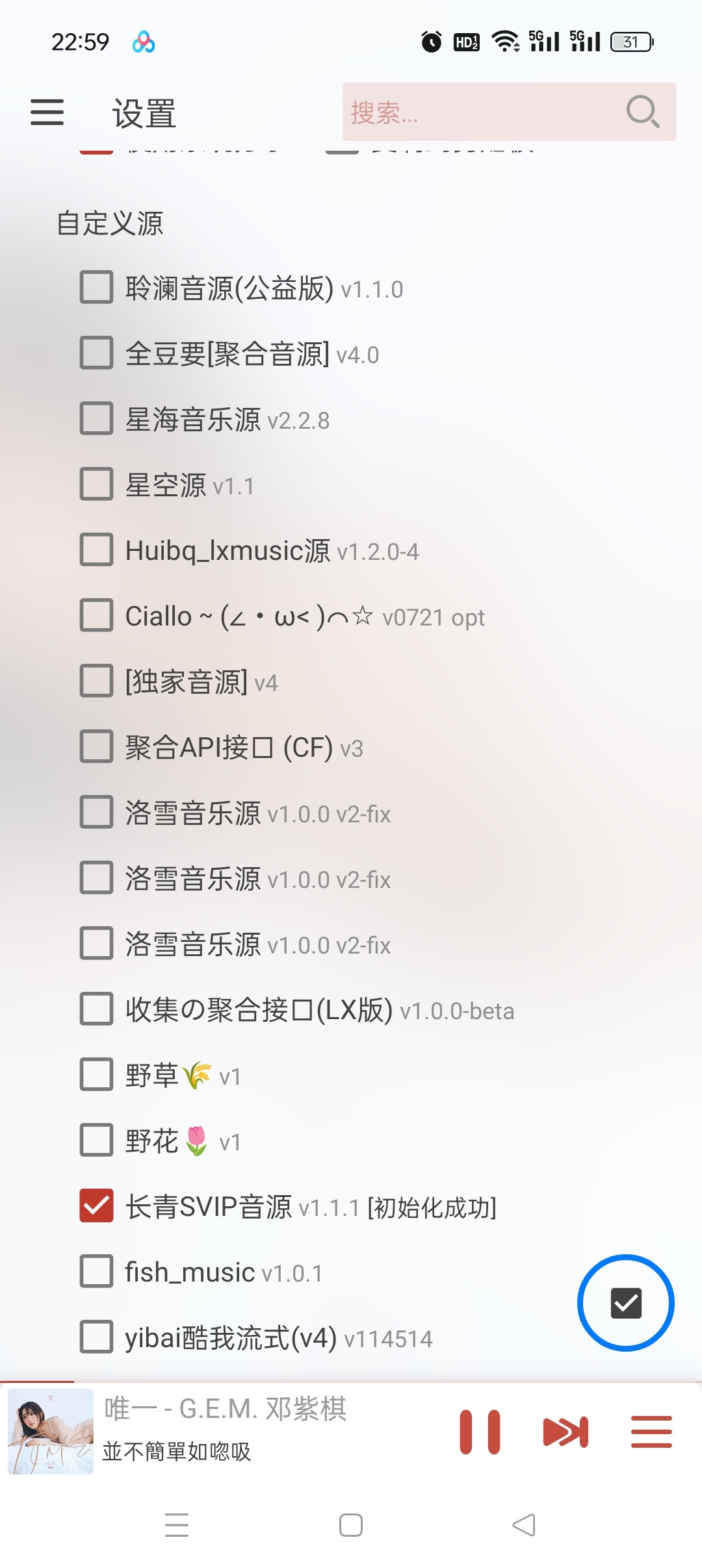Toggle the floating select-all checkbox
702x1568 pixels.
click(x=625, y=1302)
